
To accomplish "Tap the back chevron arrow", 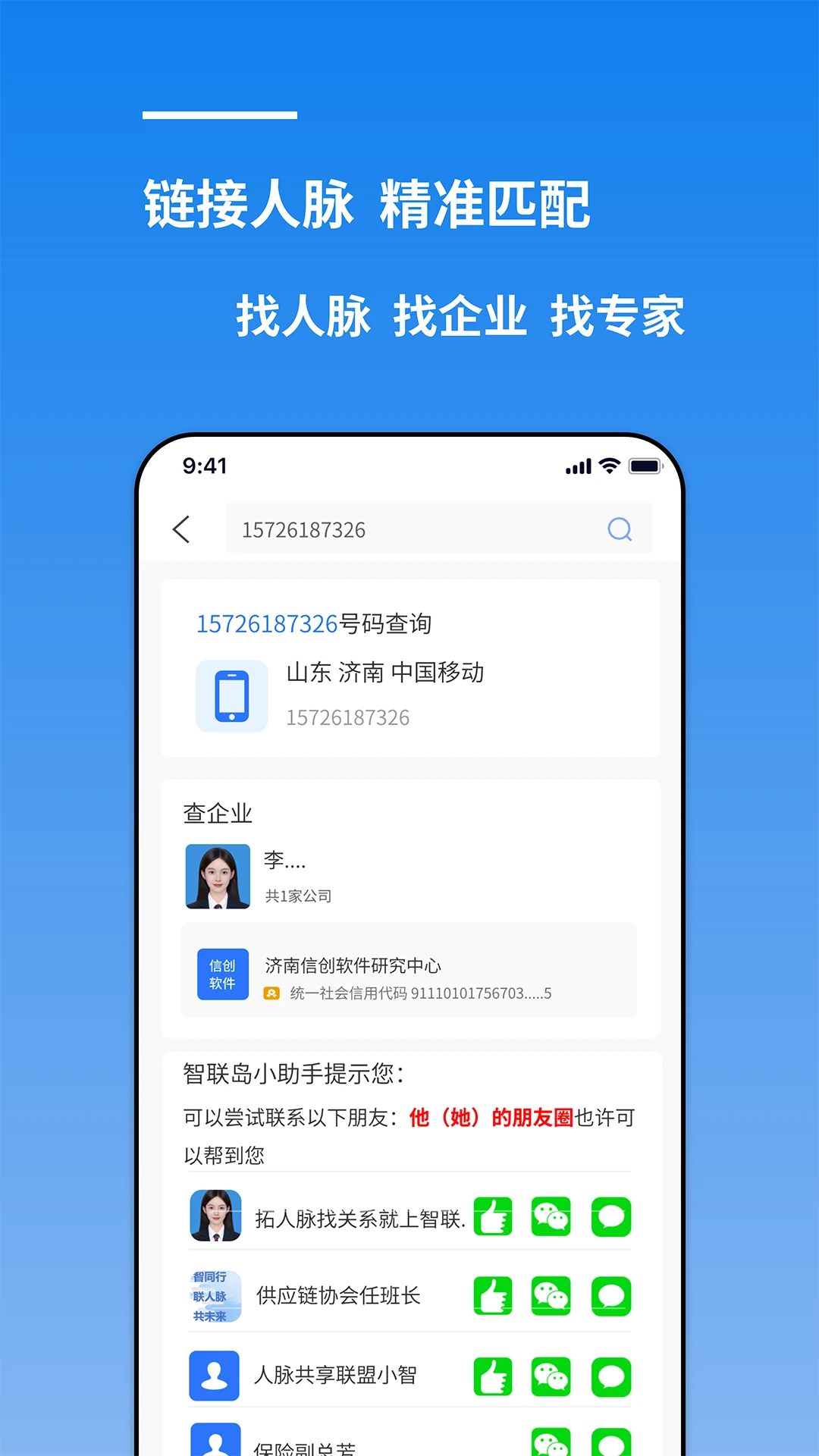I will (x=181, y=529).
